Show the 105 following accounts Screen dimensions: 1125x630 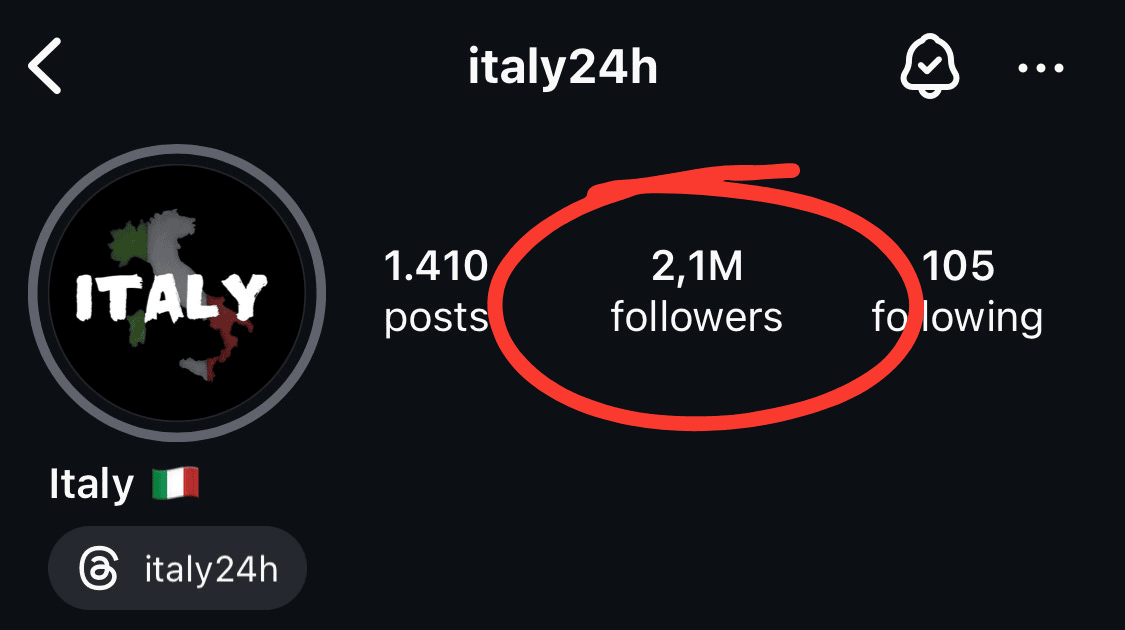click(x=957, y=292)
